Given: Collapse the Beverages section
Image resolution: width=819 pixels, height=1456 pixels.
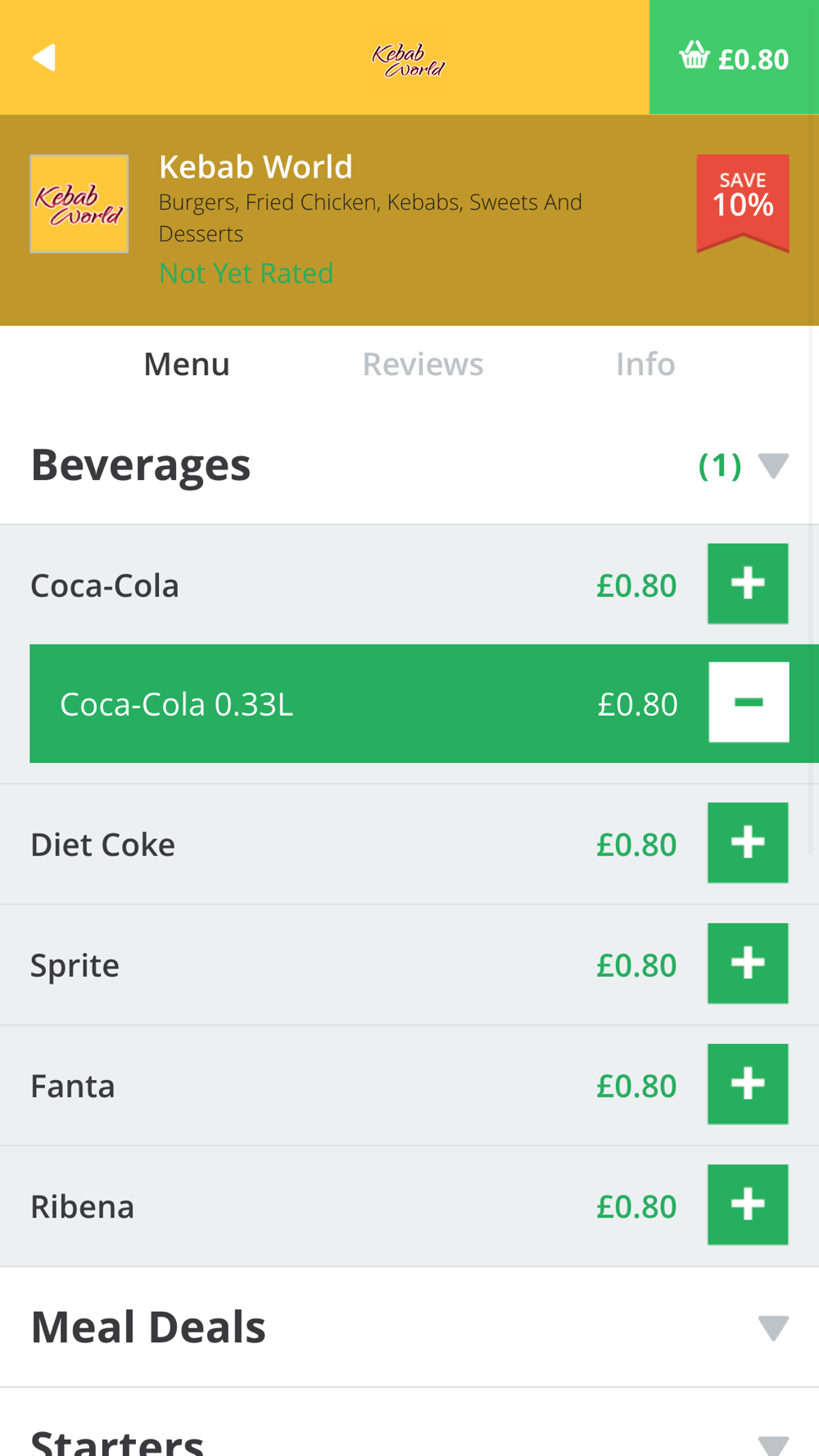Looking at the screenshot, I should (773, 466).
